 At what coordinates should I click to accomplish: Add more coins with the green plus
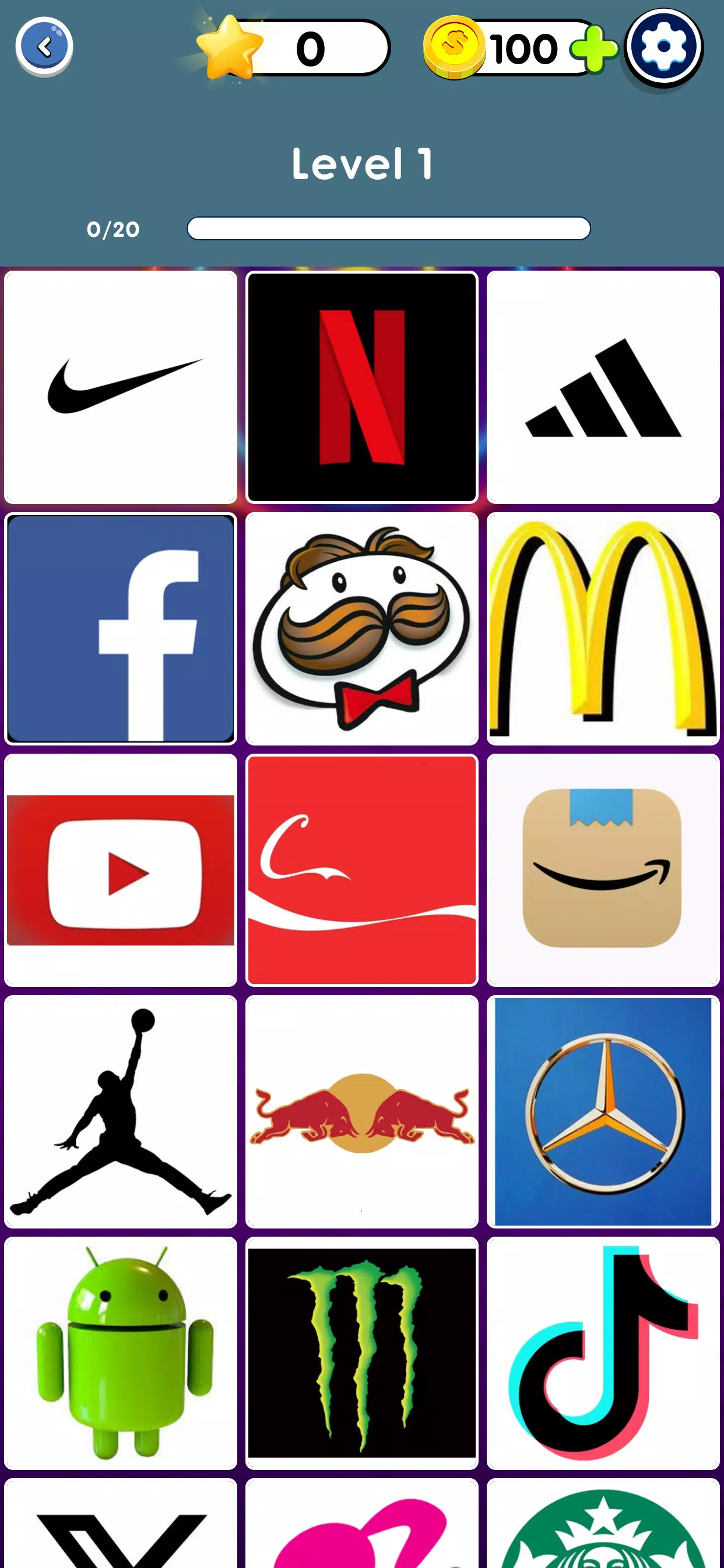point(593,48)
